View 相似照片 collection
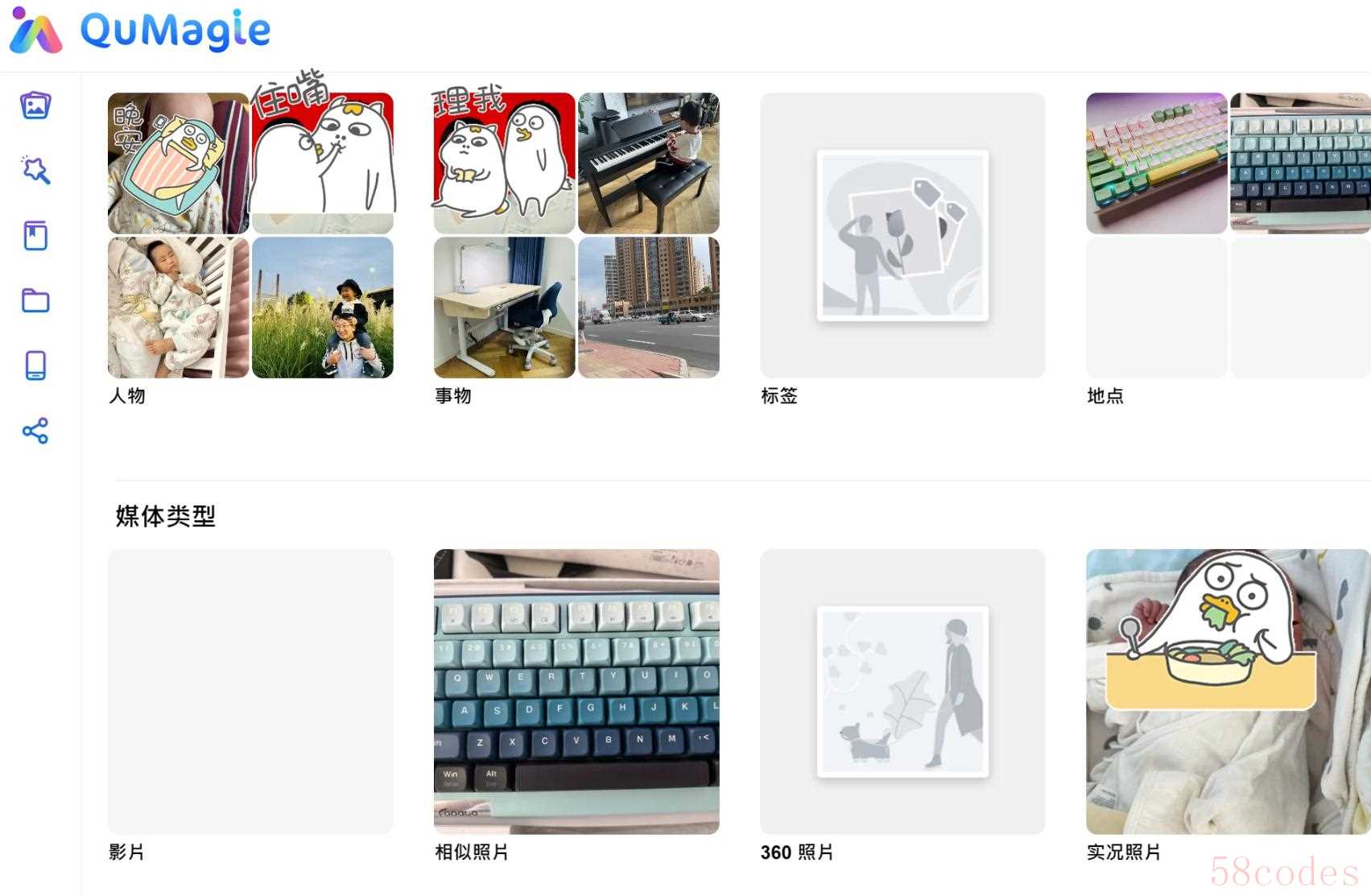This screenshot has height=896, width=1371. (576, 692)
